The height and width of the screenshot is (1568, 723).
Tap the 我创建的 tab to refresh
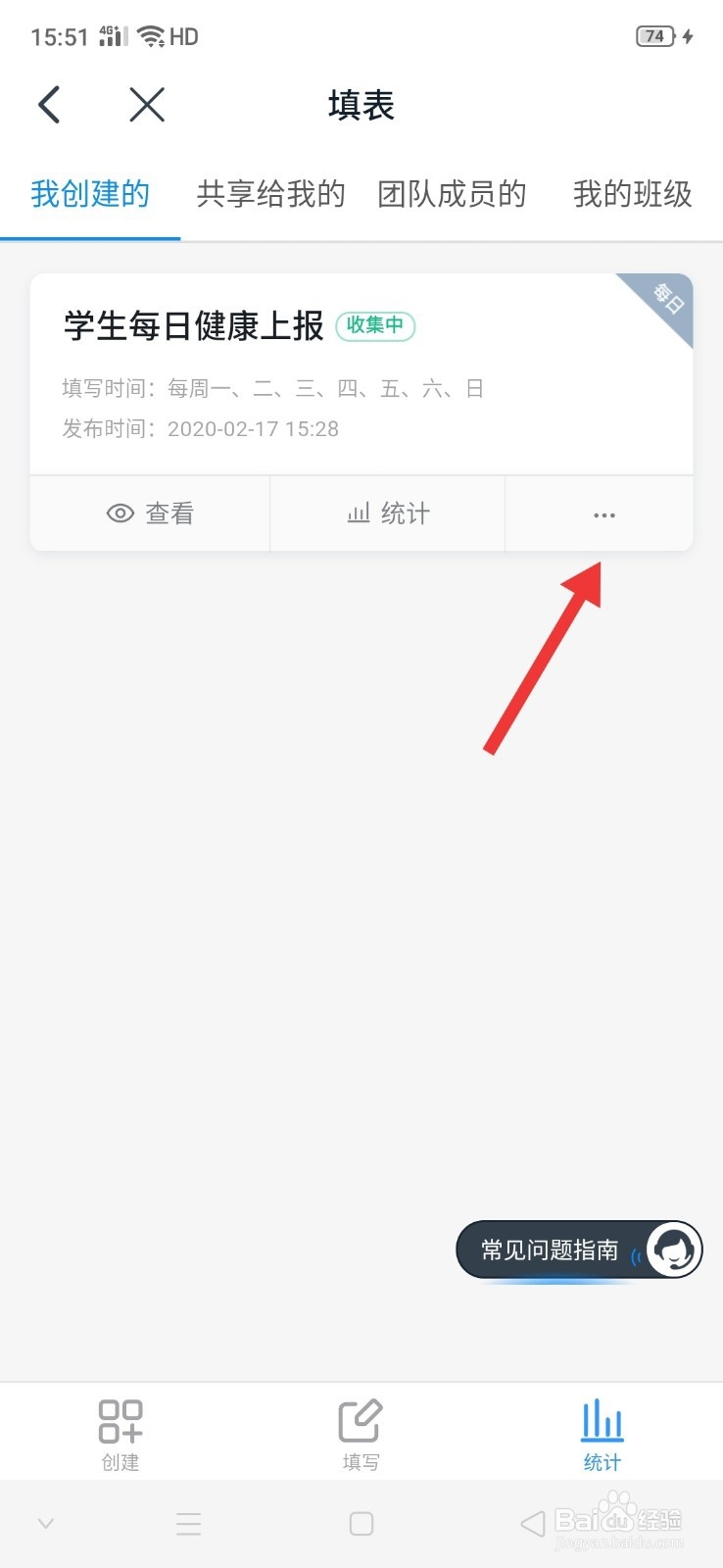tap(90, 194)
